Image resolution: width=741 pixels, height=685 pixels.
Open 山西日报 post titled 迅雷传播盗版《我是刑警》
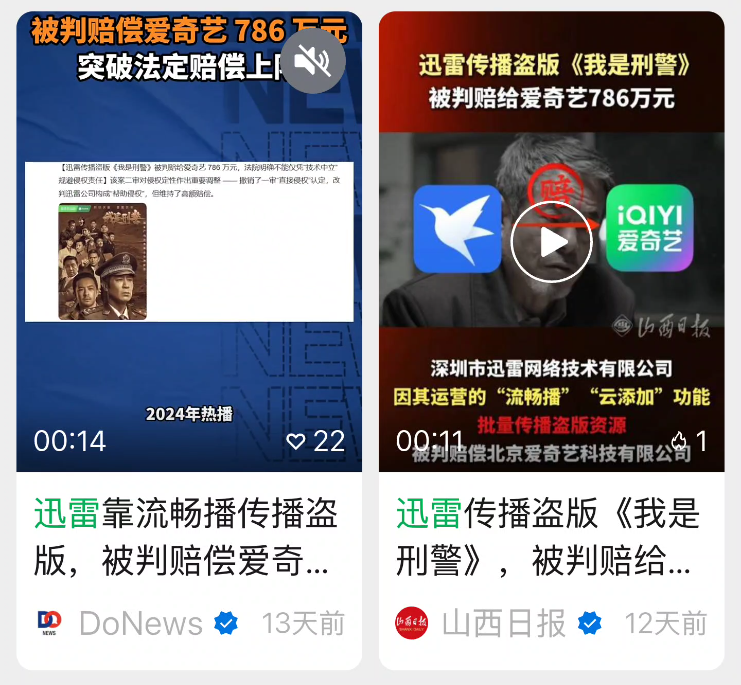pyautogui.click(x=548, y=537)
